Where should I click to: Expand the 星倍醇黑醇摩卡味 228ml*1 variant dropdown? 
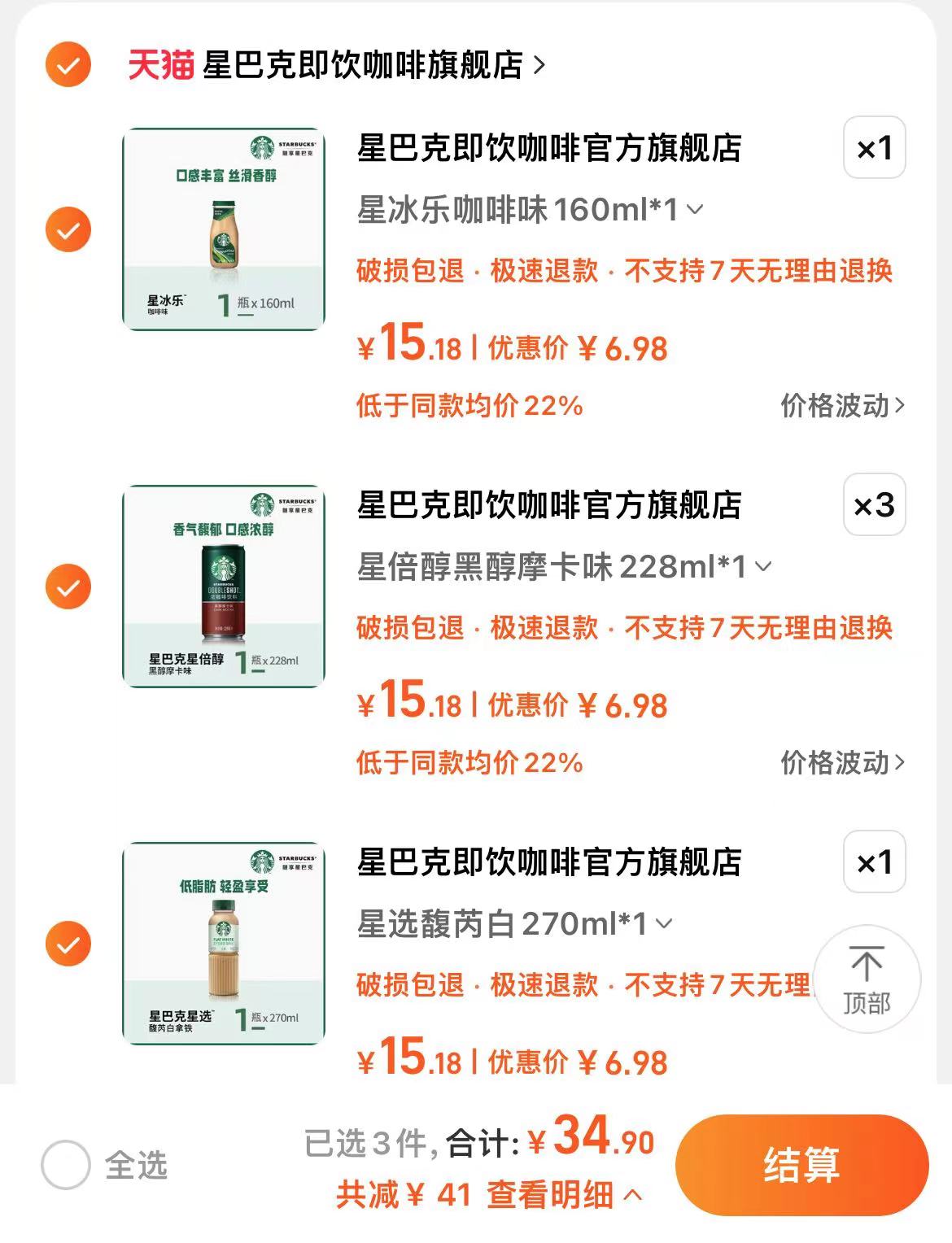(x=564, y=567)
